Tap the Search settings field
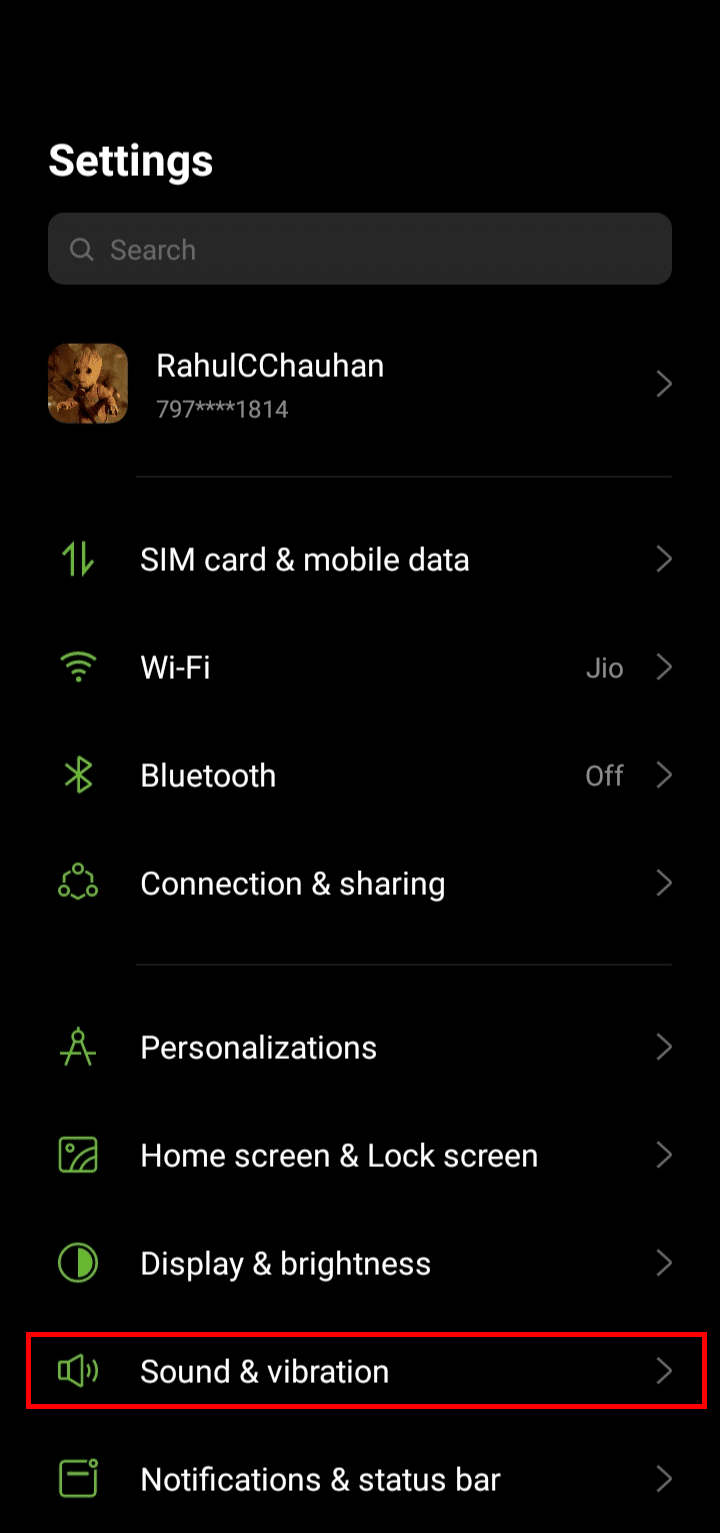 pyautogui.click(x=360, y=249)
